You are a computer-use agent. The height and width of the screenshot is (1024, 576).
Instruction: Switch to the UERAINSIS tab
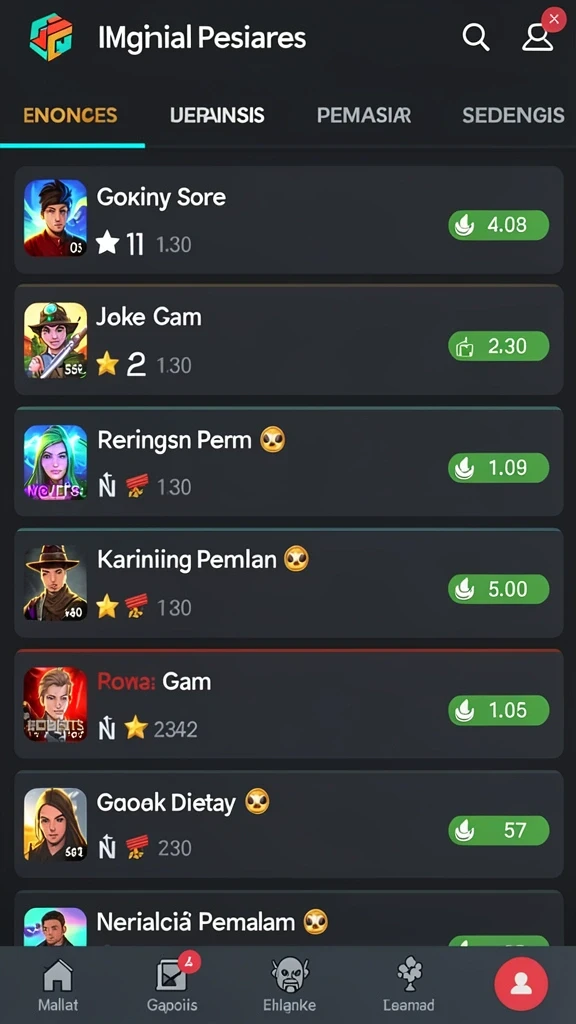pyautogui.click(x=217, y=116)
